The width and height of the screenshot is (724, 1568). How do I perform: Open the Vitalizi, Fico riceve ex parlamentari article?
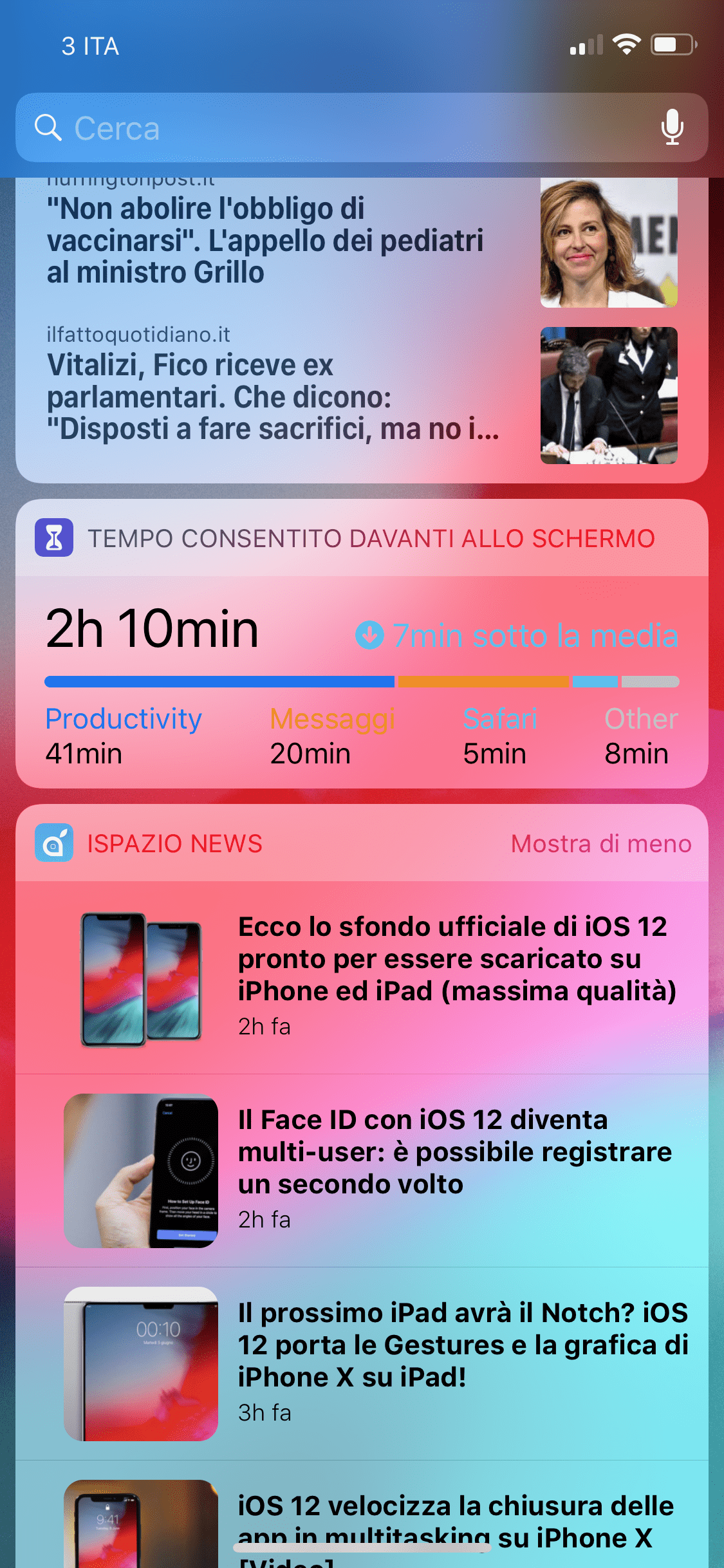[362, 395]
